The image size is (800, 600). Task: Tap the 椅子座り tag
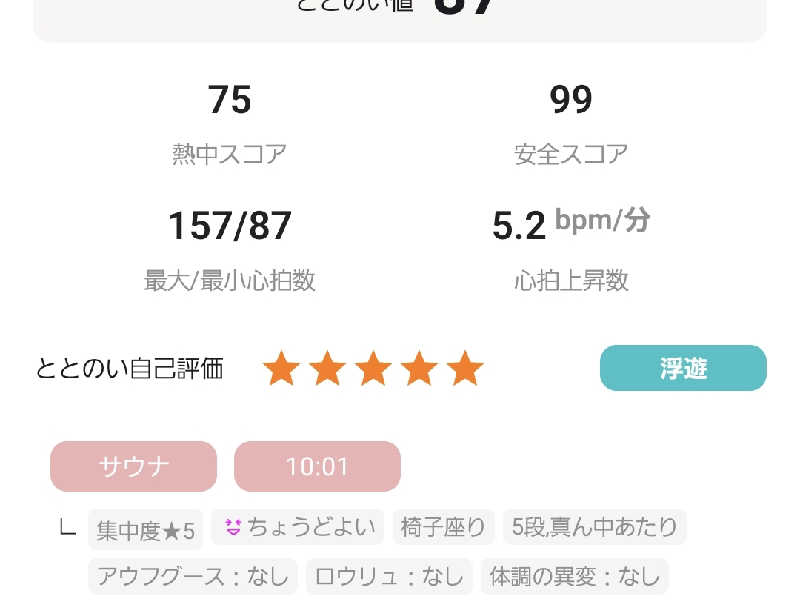point(443,527)
